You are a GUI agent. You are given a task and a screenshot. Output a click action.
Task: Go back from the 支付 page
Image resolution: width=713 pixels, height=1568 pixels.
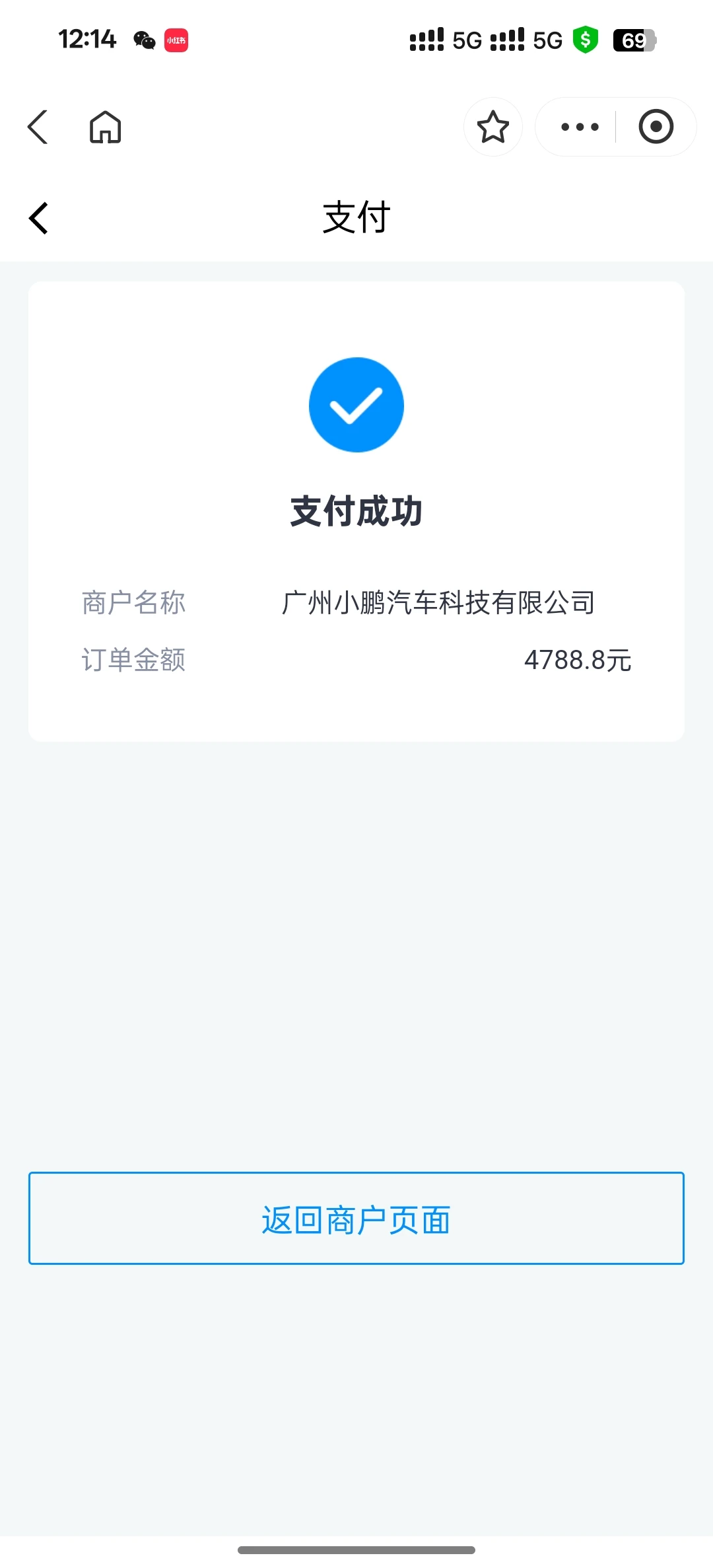(39, 218)
